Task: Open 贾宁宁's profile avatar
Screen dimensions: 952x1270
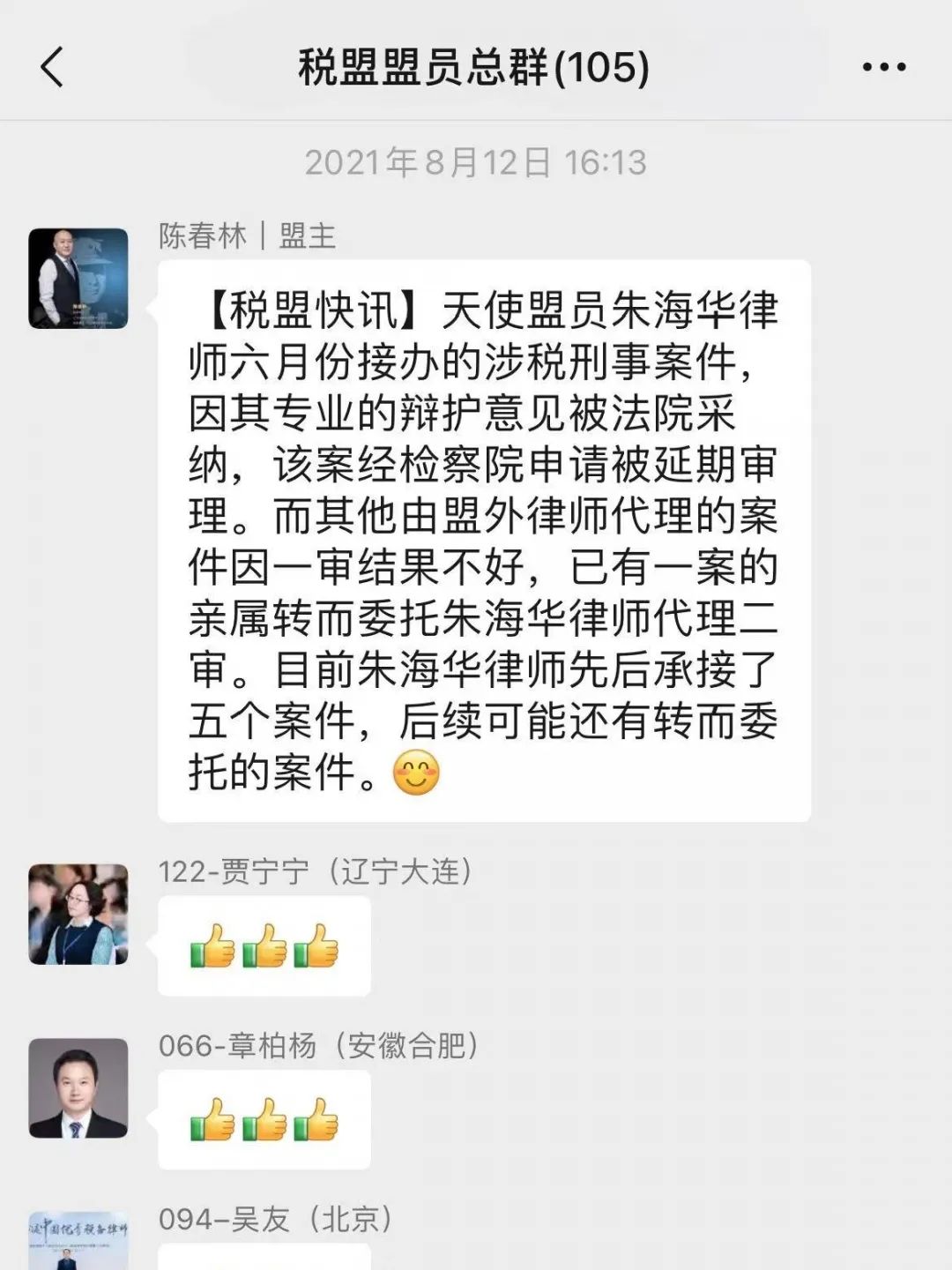Action: [x=78, y=914]
